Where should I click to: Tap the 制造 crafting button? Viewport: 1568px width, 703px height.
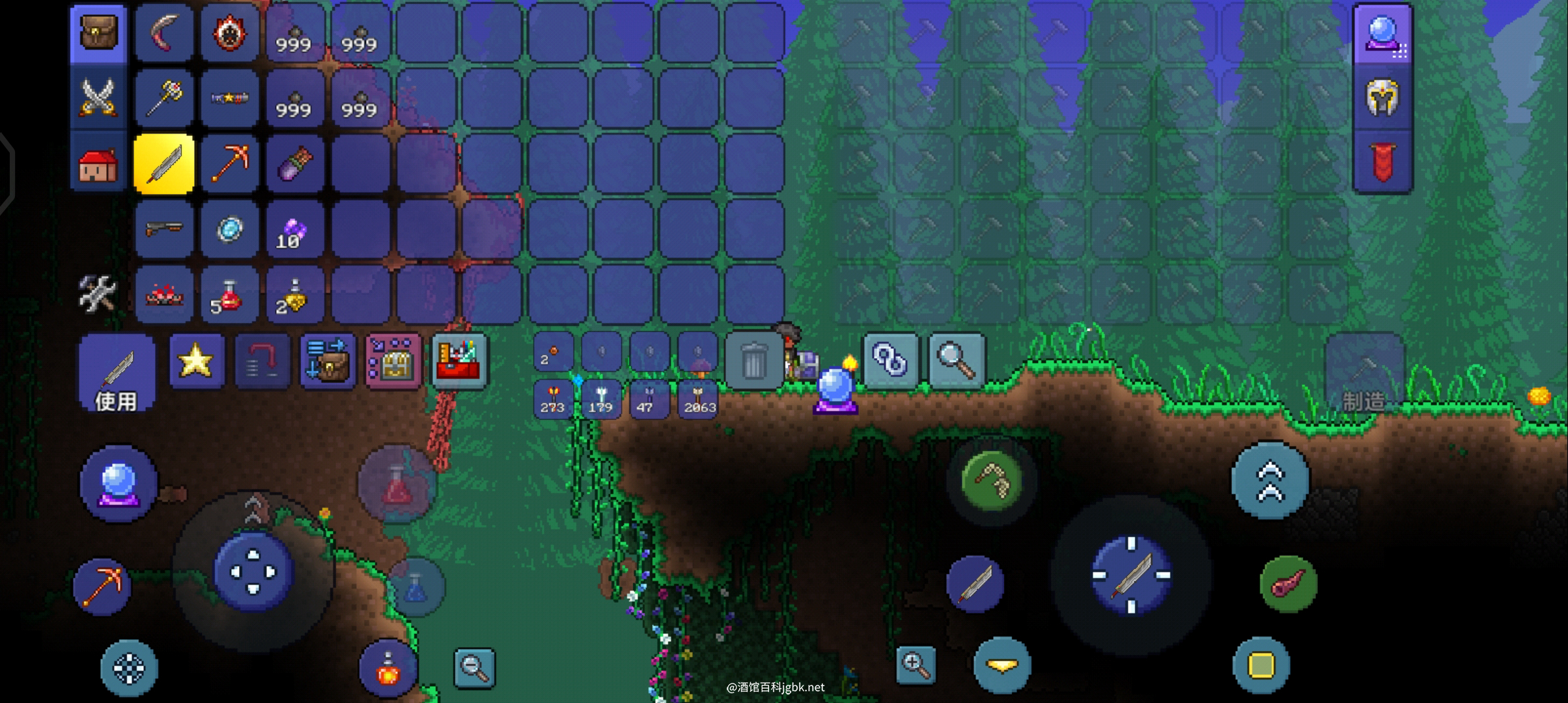point(1364,374)
